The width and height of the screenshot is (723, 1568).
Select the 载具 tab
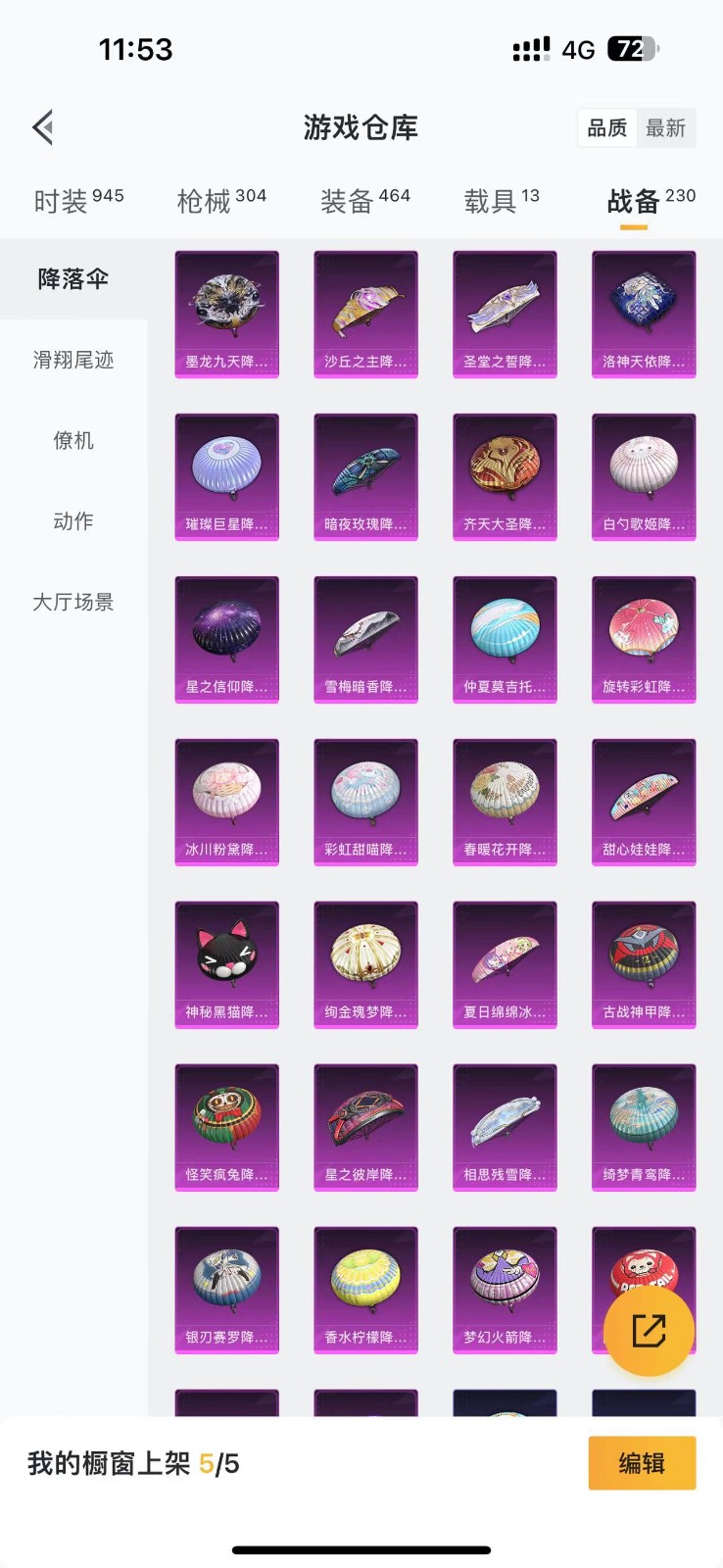click(501, 200)
